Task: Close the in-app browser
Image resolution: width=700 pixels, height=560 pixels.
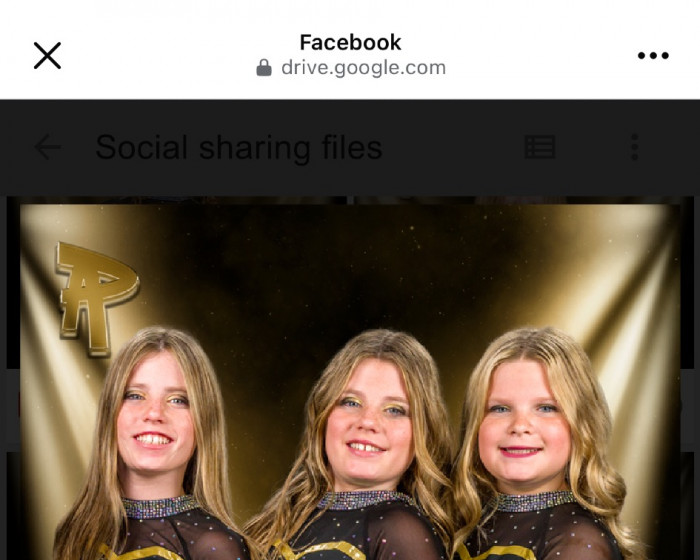Action: point(47,55)
